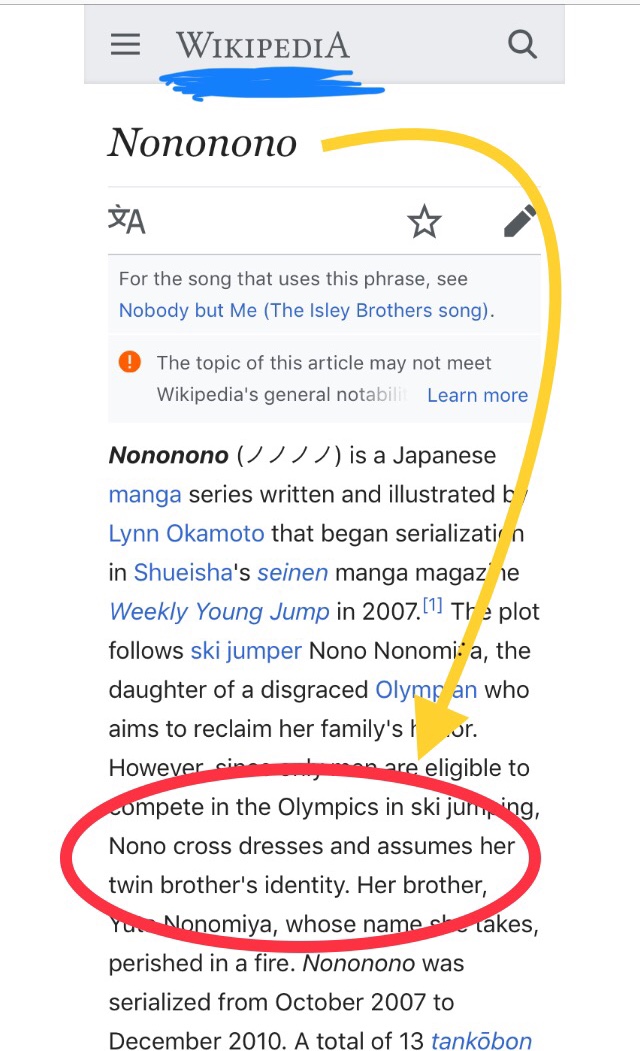
Task: Open the ski jumper link
Action: (246, 650)
